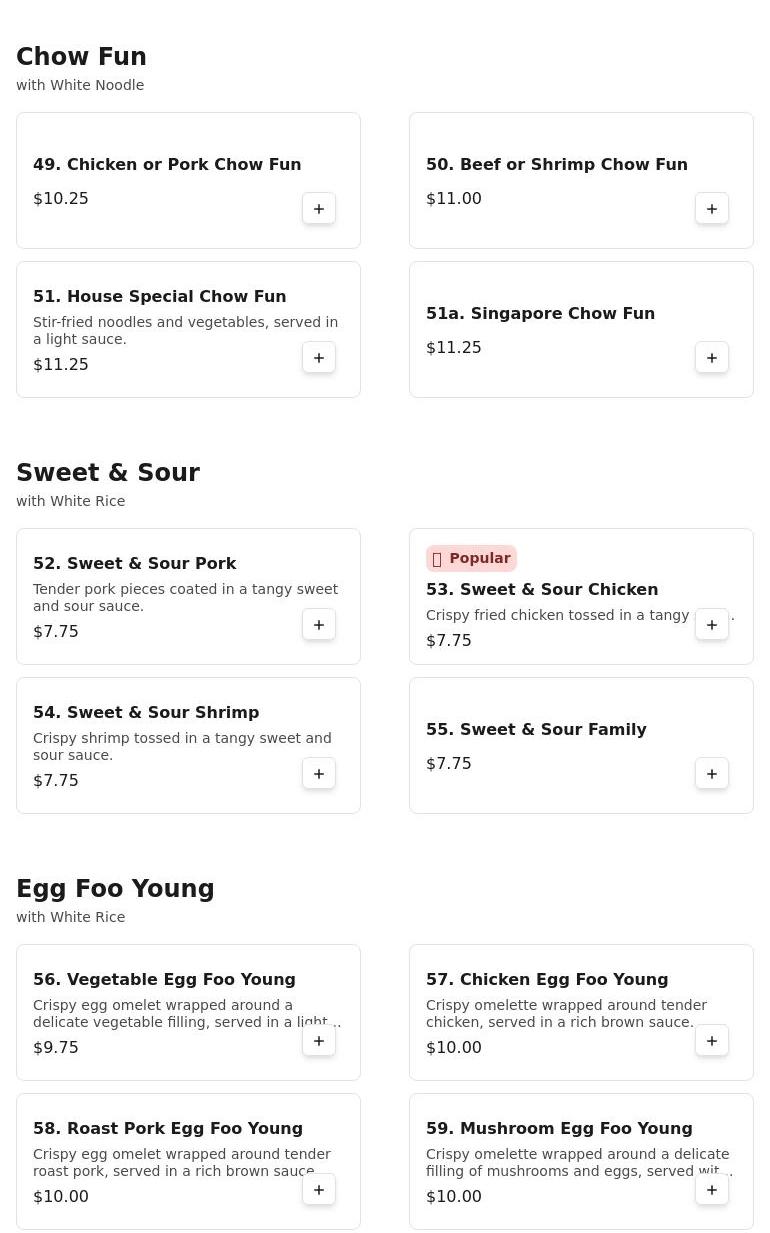Add Sweet & Sour Pork to order
The width and height of the screenshot is (770, 1233).
318,624
